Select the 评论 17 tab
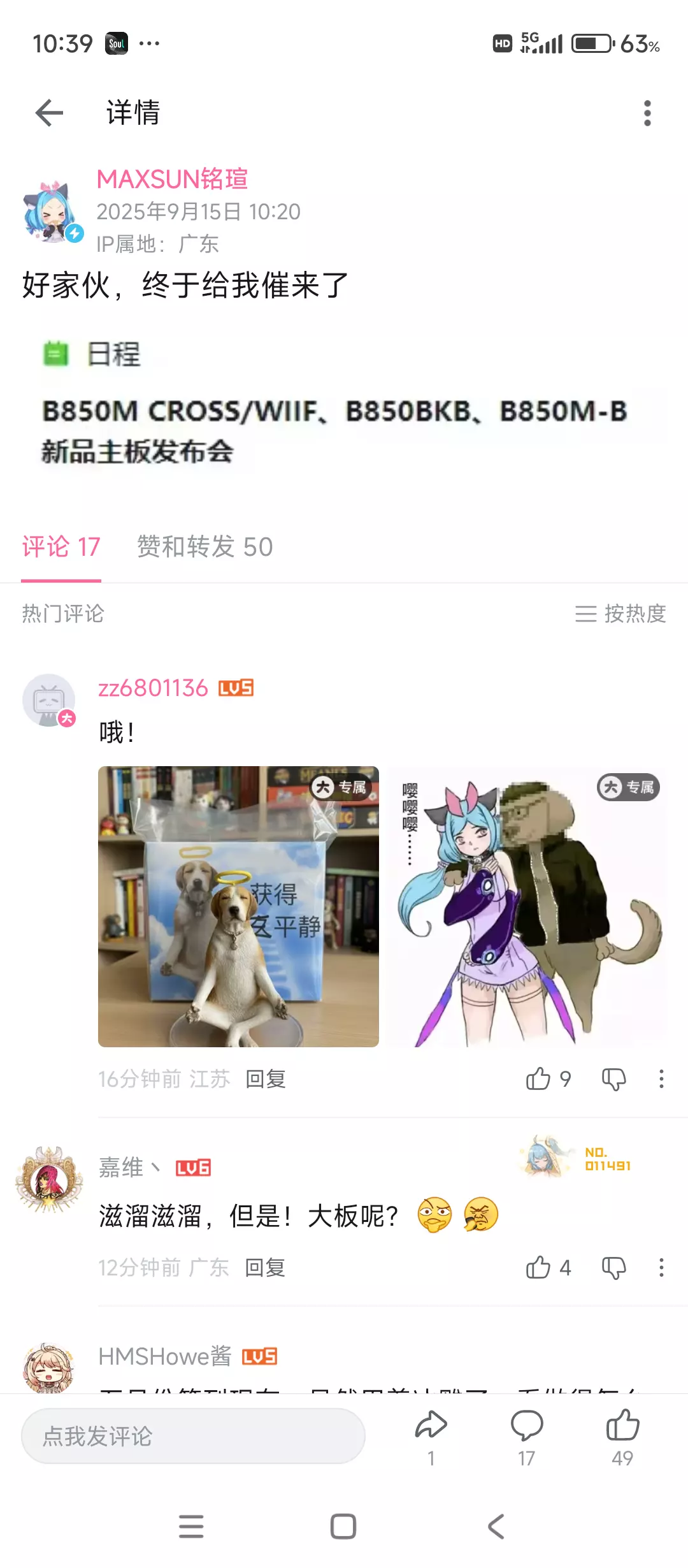This screenshot has width=688, height=1568. point(61,547)
